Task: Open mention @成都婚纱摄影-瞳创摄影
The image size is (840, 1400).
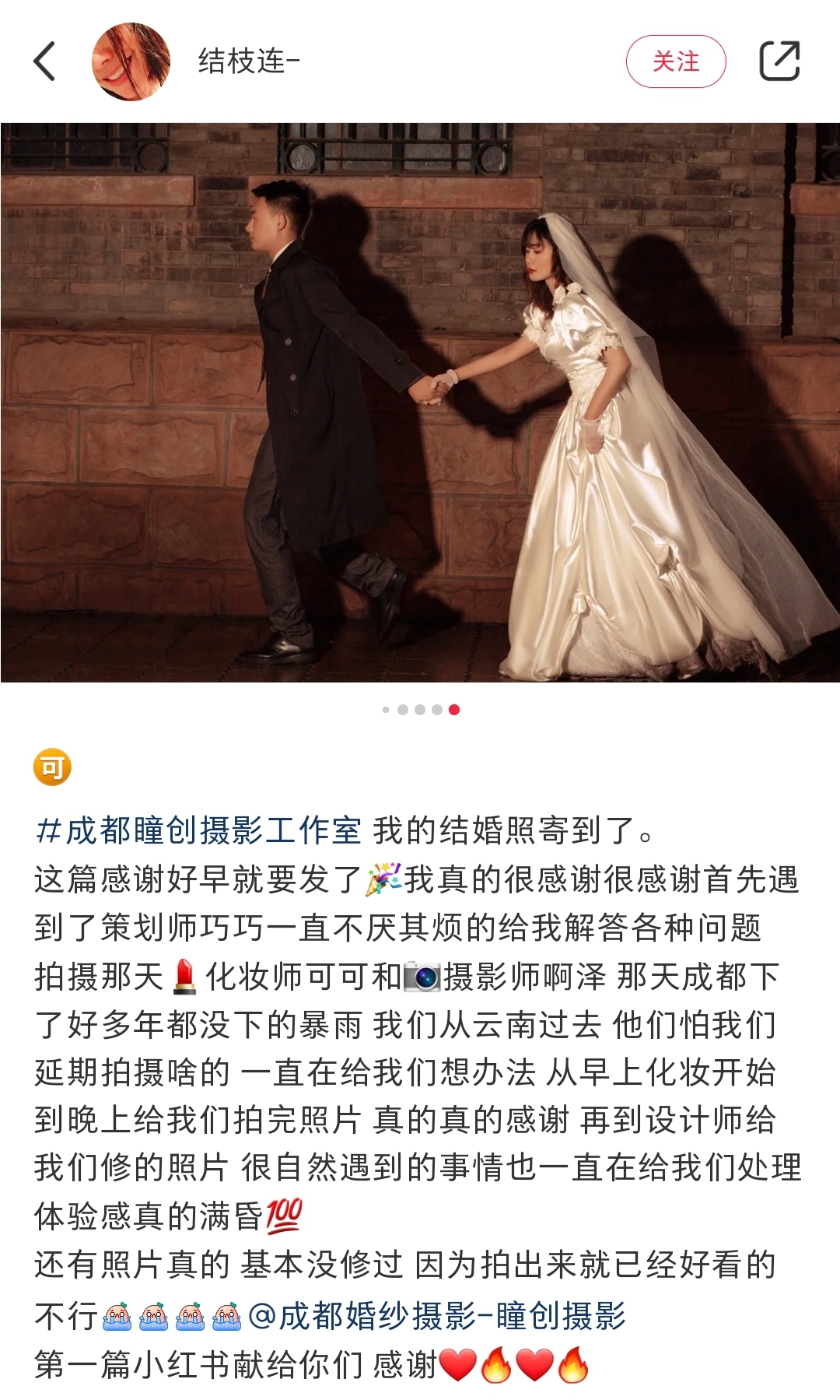Action: [x=437, y=1316]
